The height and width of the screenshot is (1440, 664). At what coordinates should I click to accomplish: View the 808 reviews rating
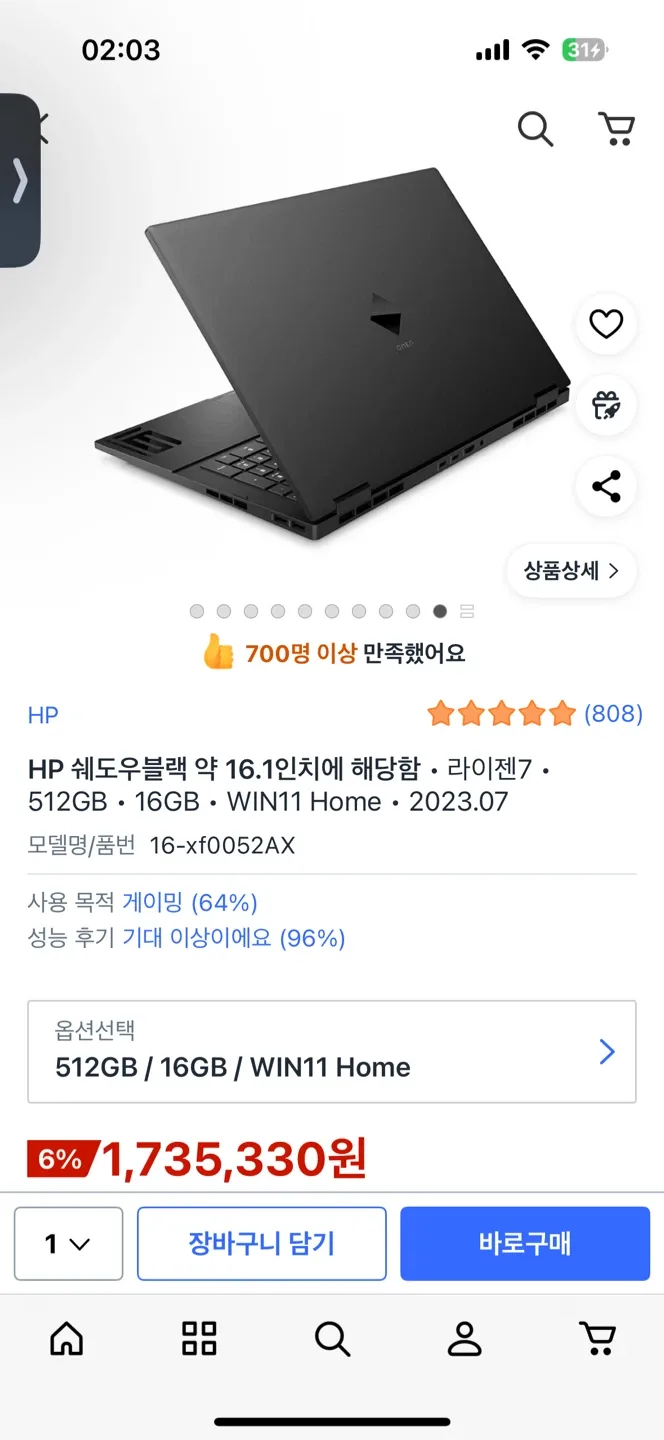pos(534,713)
